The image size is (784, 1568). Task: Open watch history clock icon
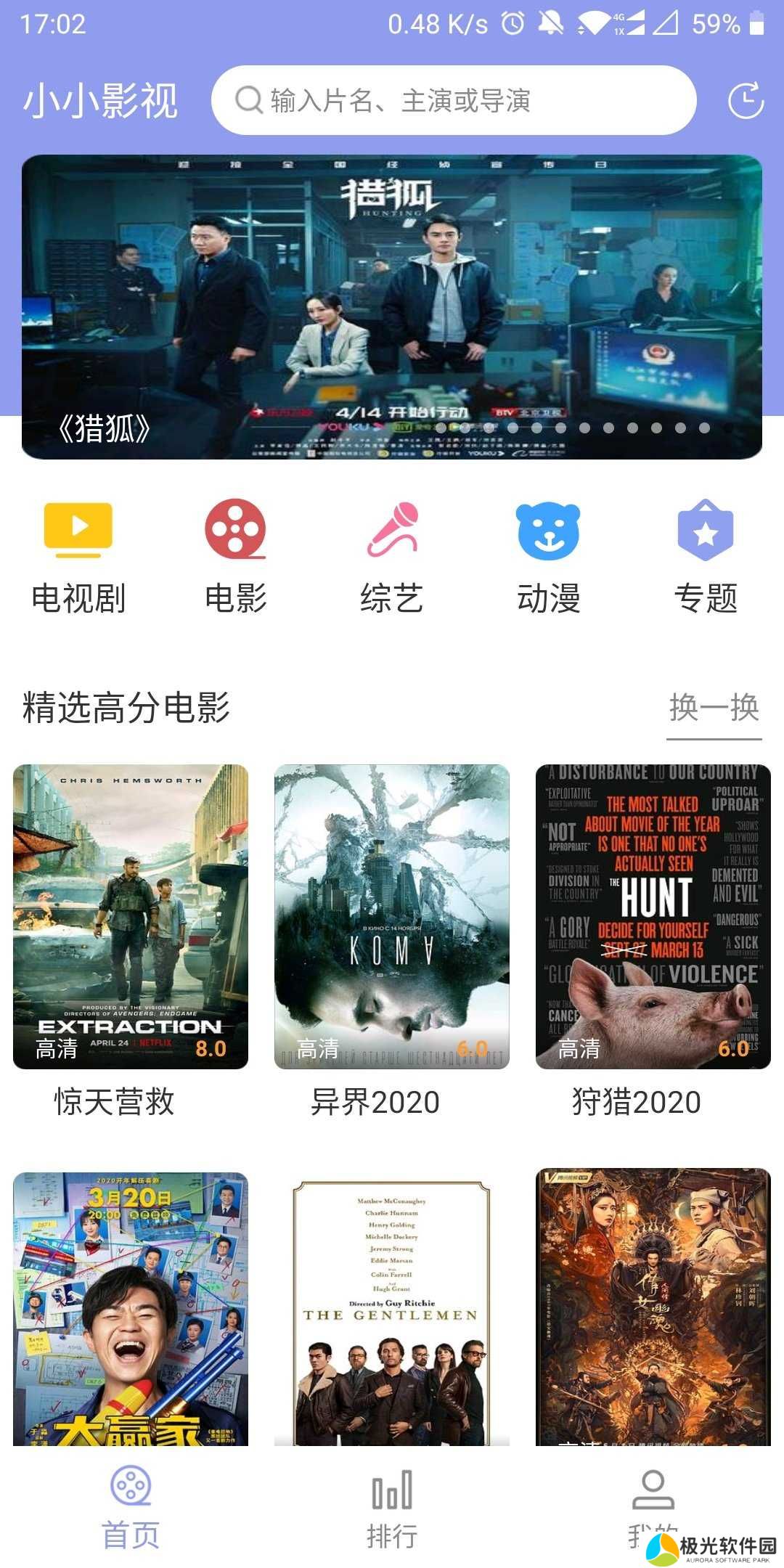(746, 101)
